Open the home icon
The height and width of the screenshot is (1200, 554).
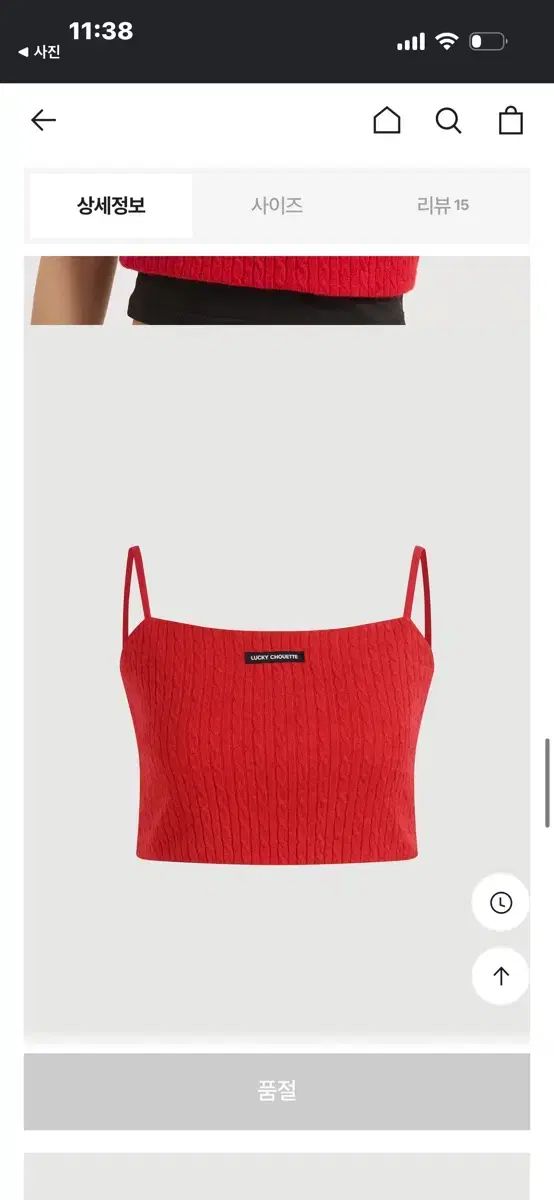387,121
